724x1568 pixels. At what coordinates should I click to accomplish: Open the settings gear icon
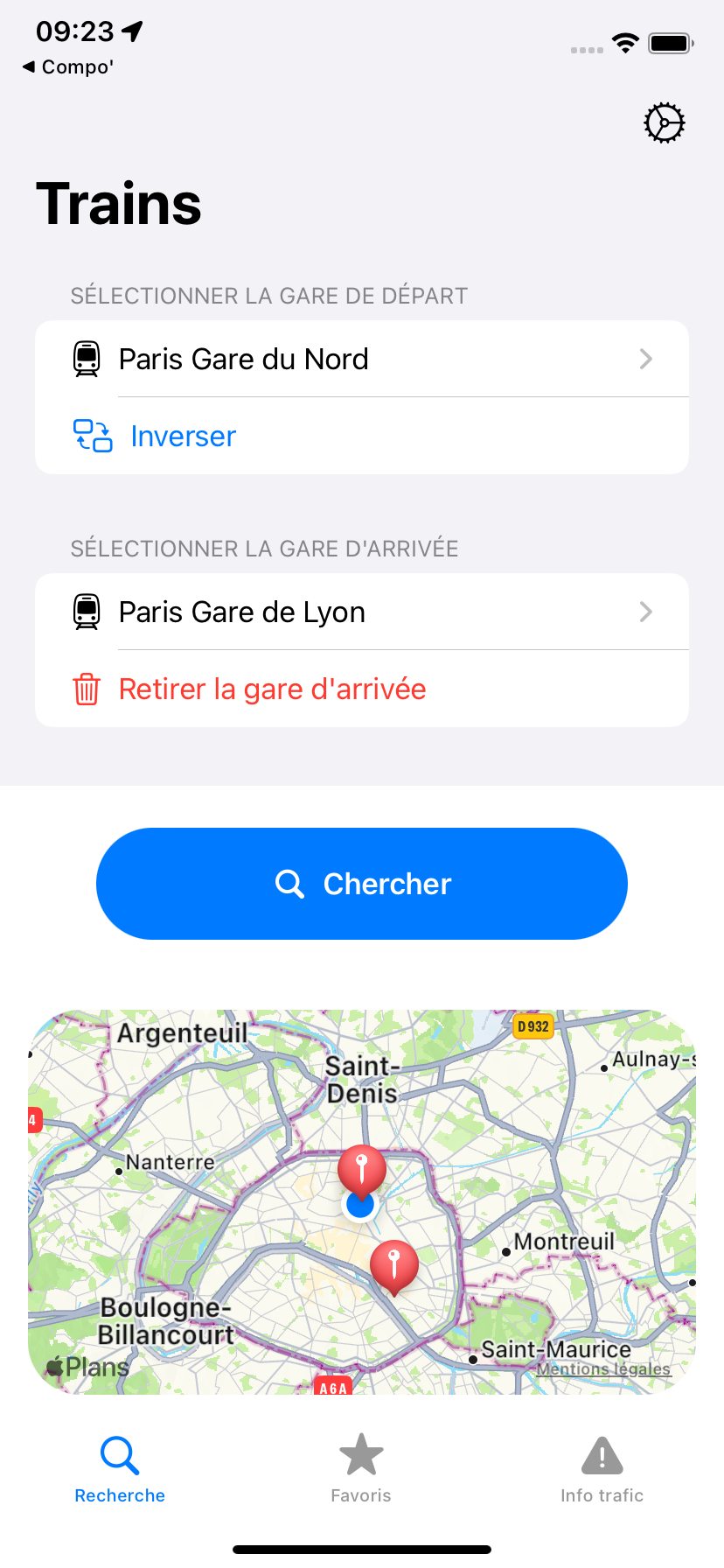point(663,122)
